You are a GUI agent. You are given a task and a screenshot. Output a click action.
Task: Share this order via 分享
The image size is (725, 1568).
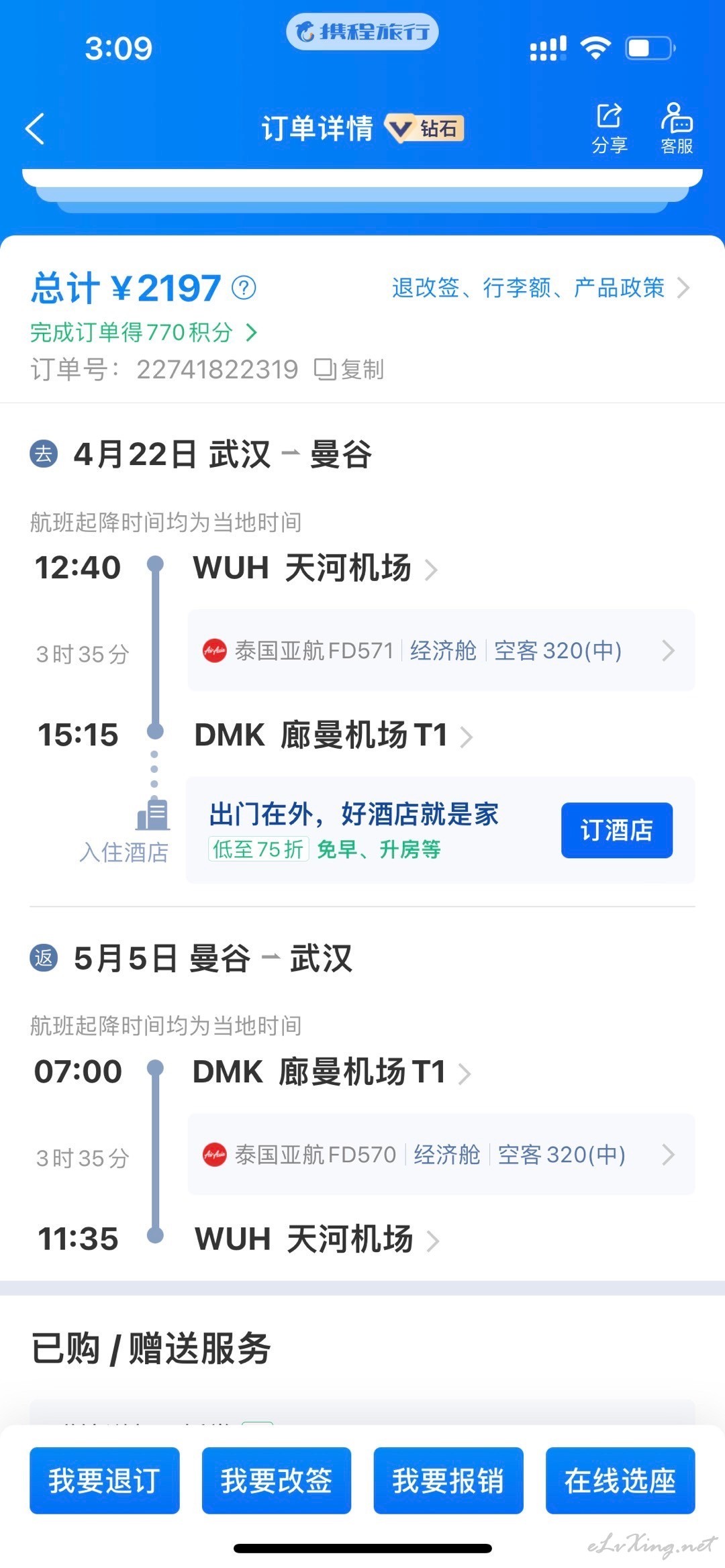[x=610, y=128]
